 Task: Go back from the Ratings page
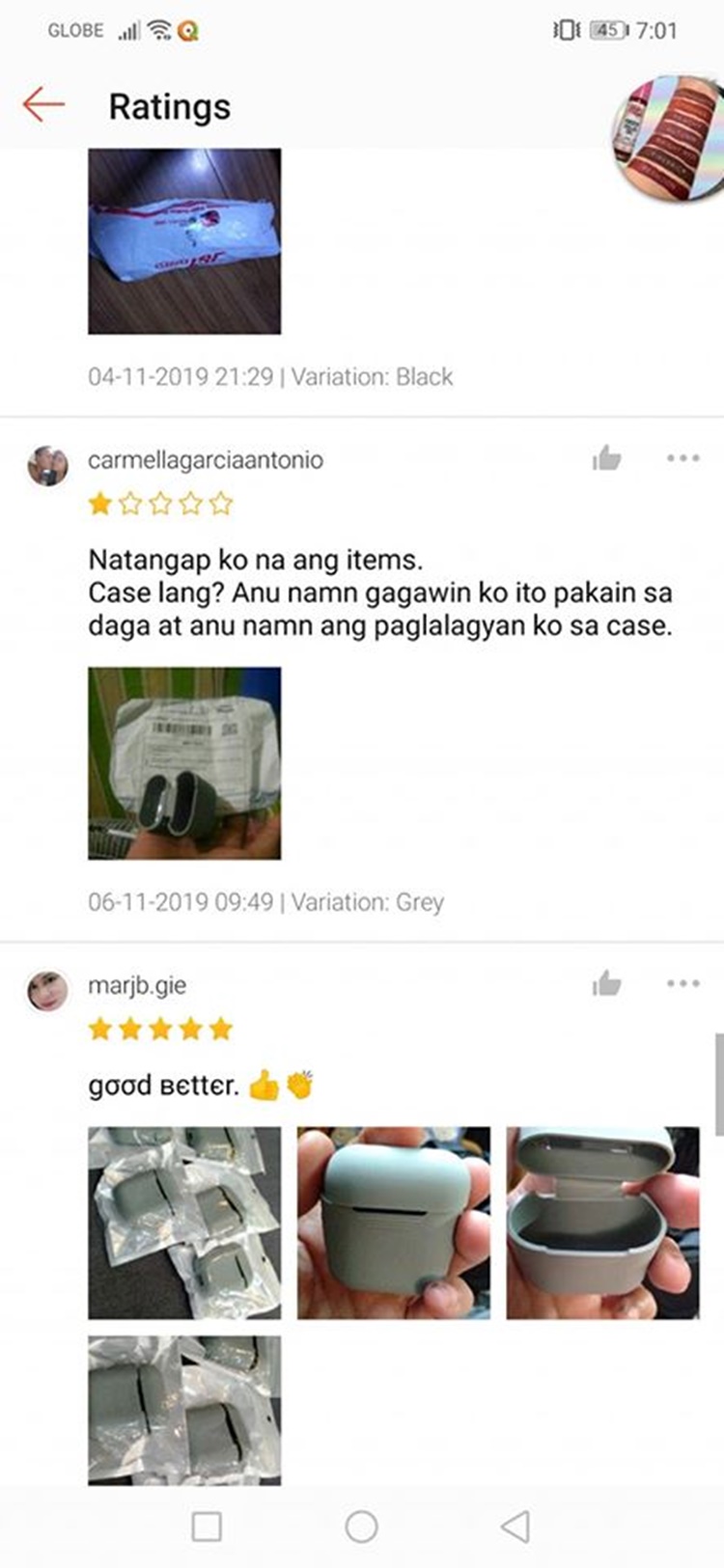tap(43, 104)
